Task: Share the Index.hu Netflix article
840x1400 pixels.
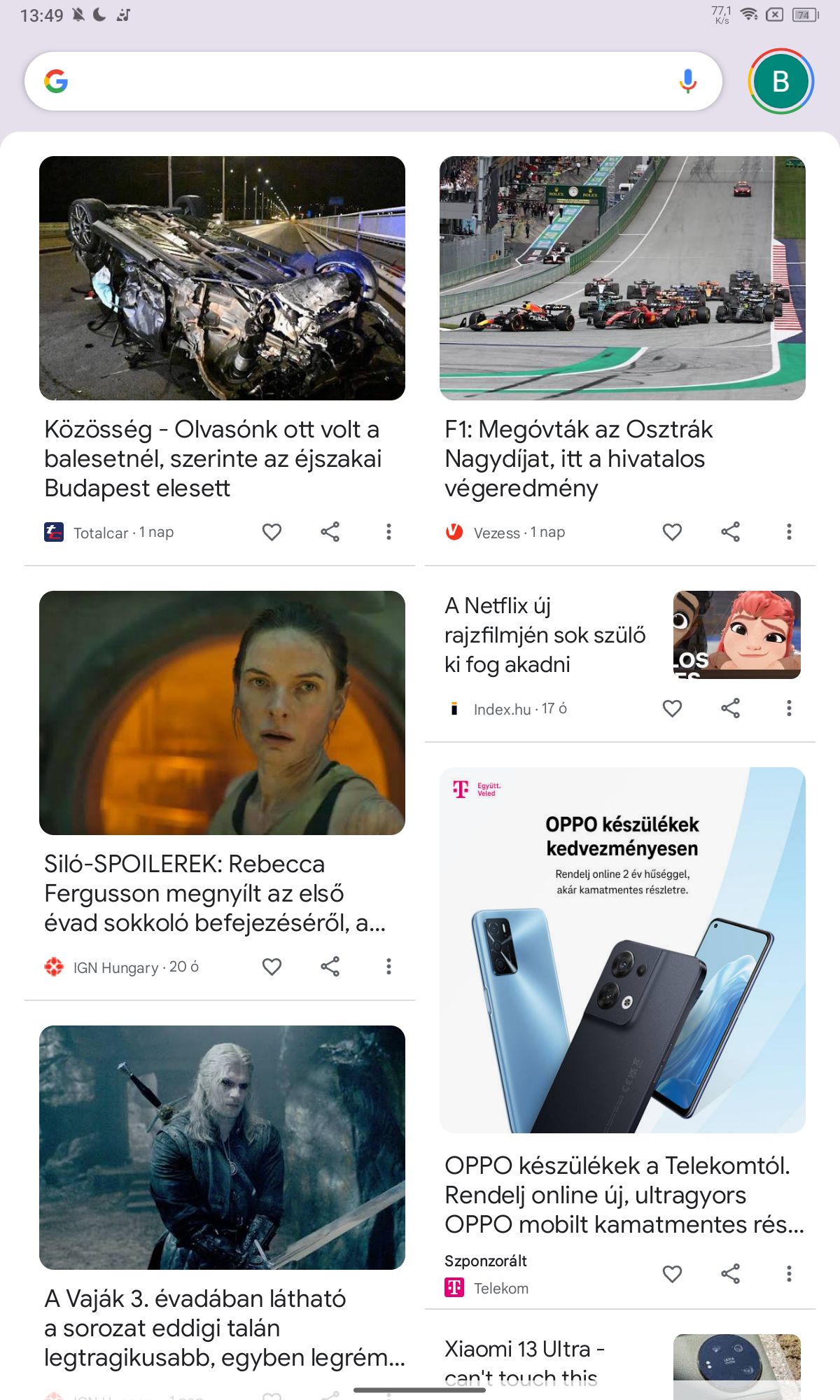Action: 730,708
